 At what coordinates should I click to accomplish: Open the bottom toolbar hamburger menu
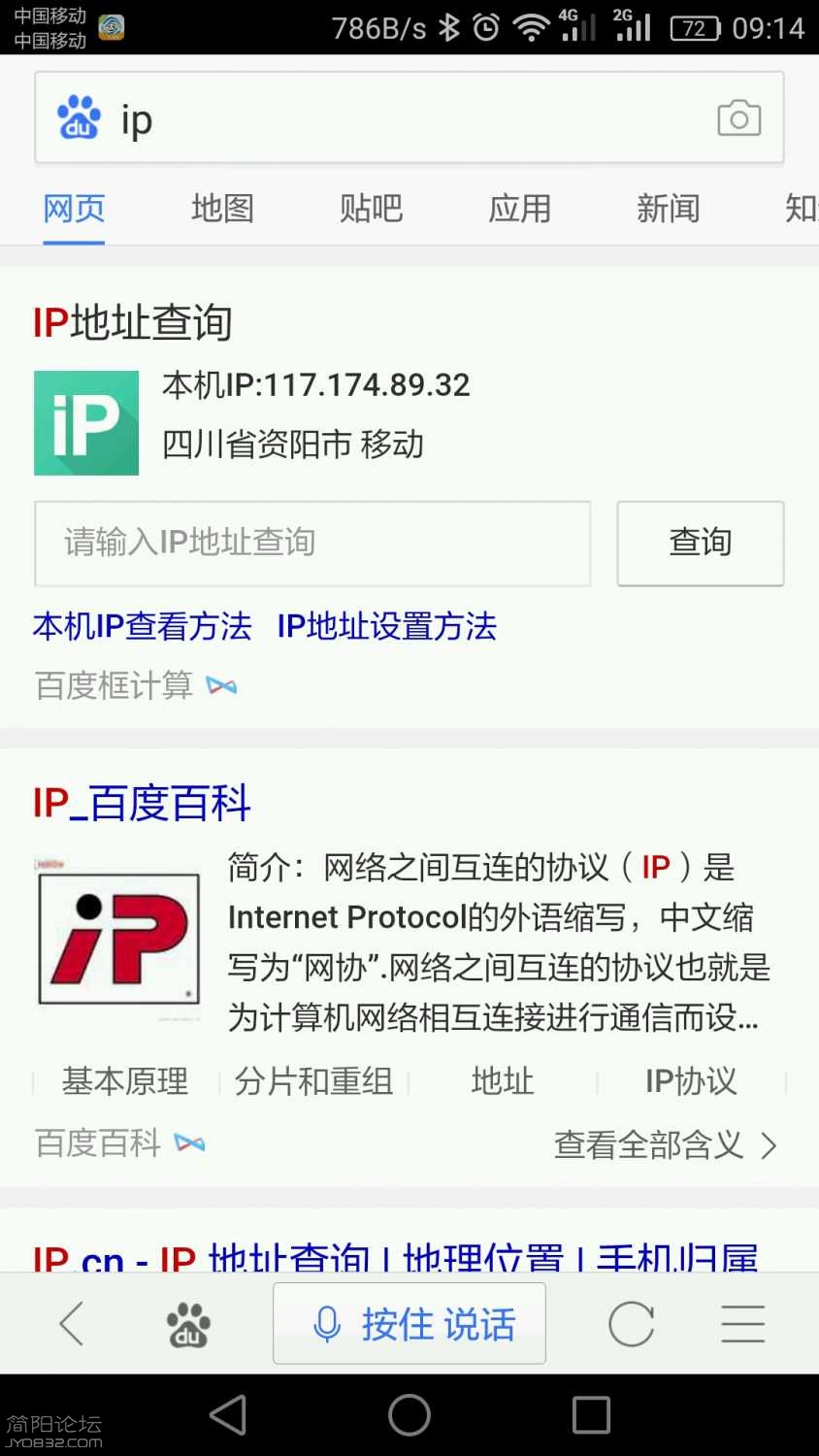pos(743,1324)
